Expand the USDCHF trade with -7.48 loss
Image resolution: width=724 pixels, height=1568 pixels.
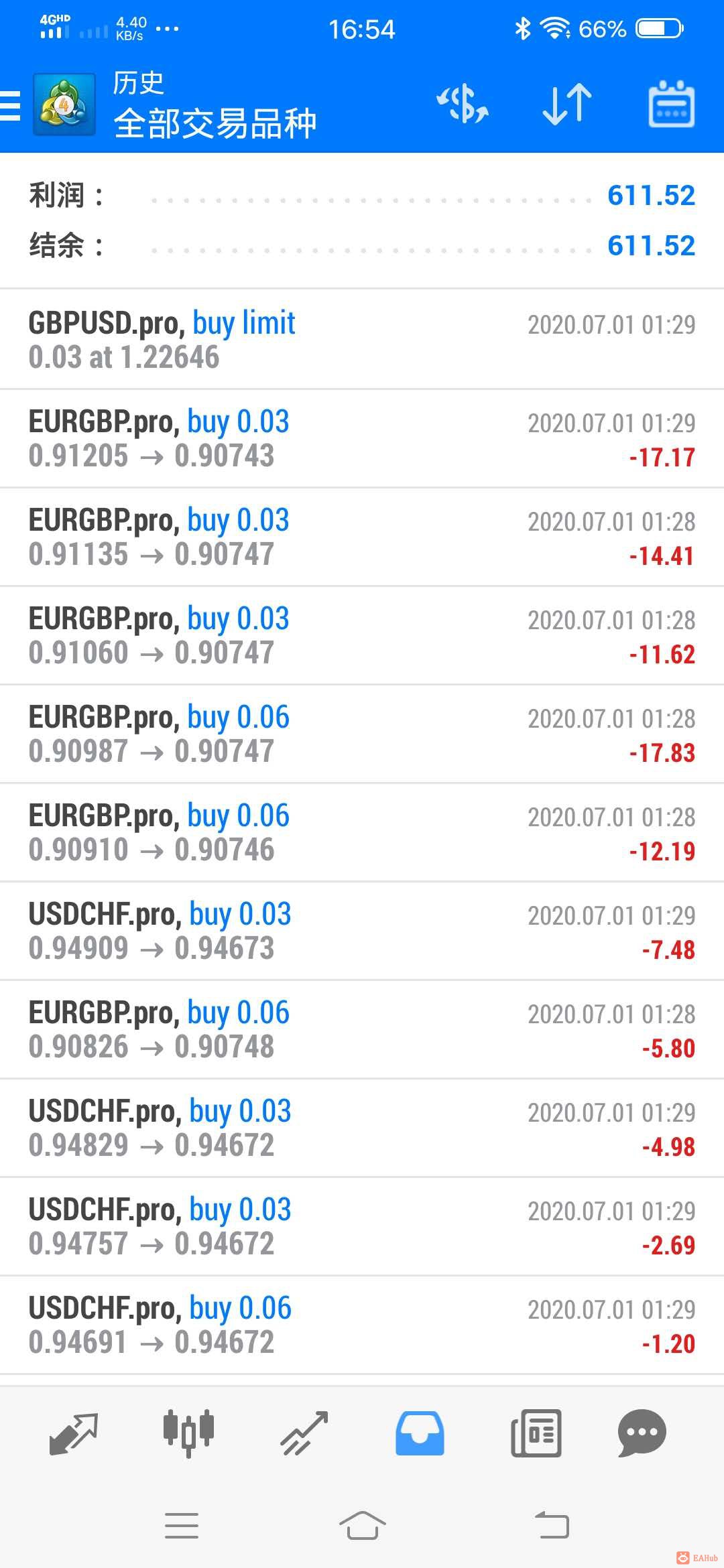[x=362, y=931]
